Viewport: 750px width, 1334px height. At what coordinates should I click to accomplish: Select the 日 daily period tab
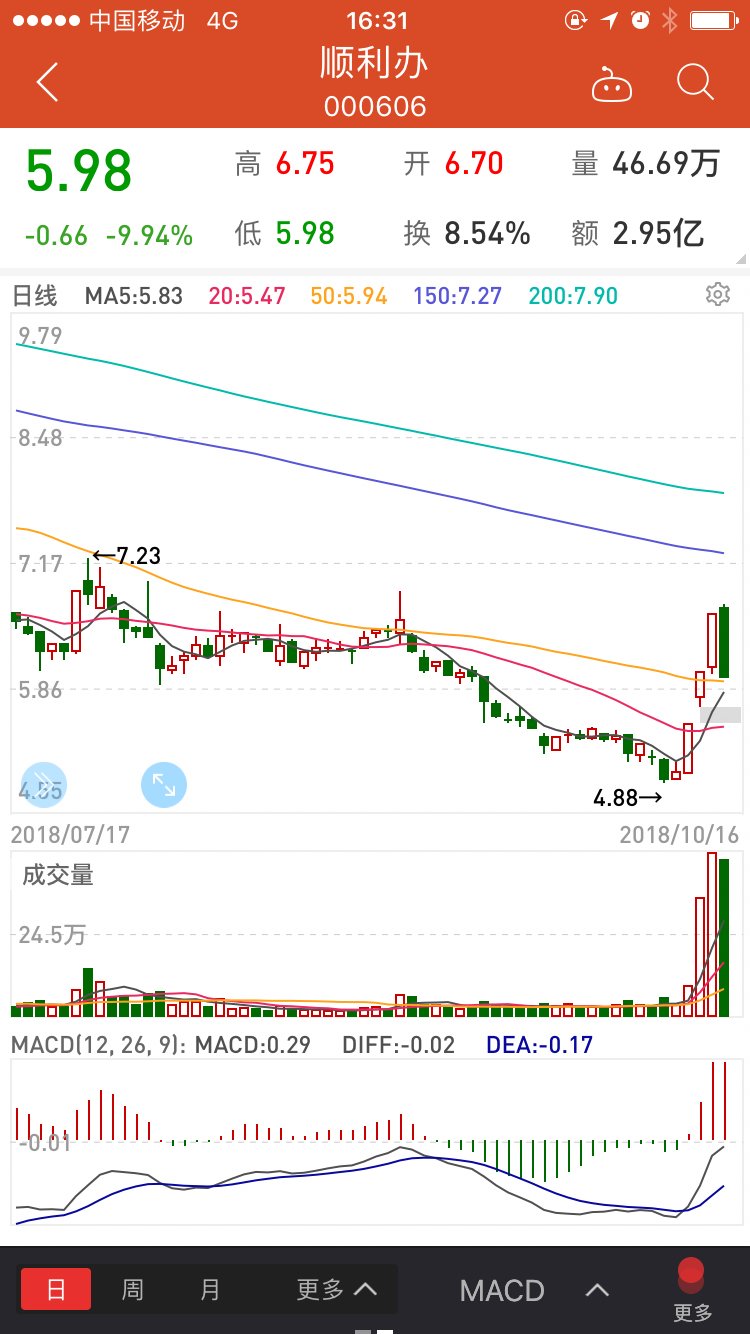pos(56,1290)
